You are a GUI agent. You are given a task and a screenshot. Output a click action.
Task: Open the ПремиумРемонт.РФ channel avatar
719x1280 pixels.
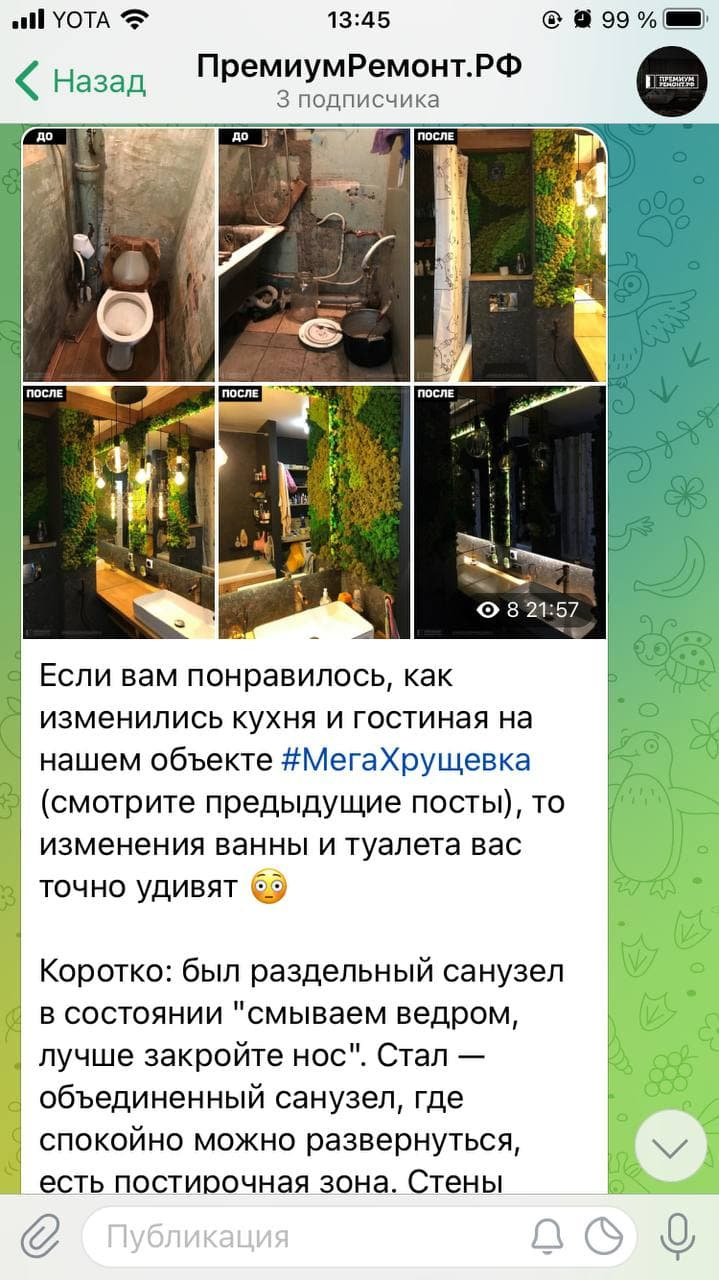click(x=671, y=81)
